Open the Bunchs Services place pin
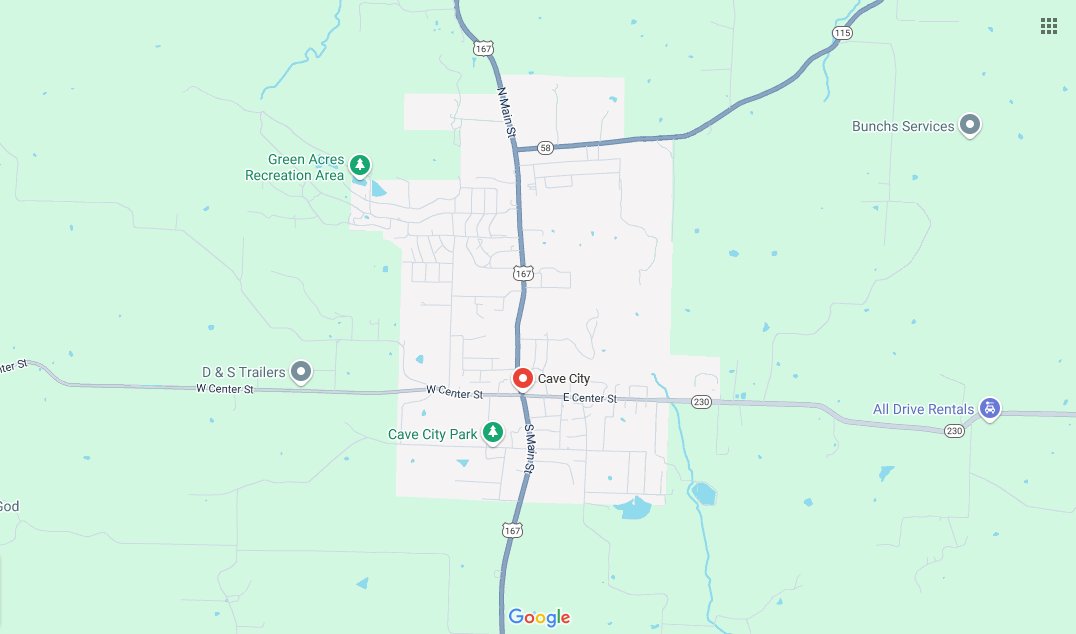Image resolution: width=1076 pixels, height=634 pixels. 969,125
